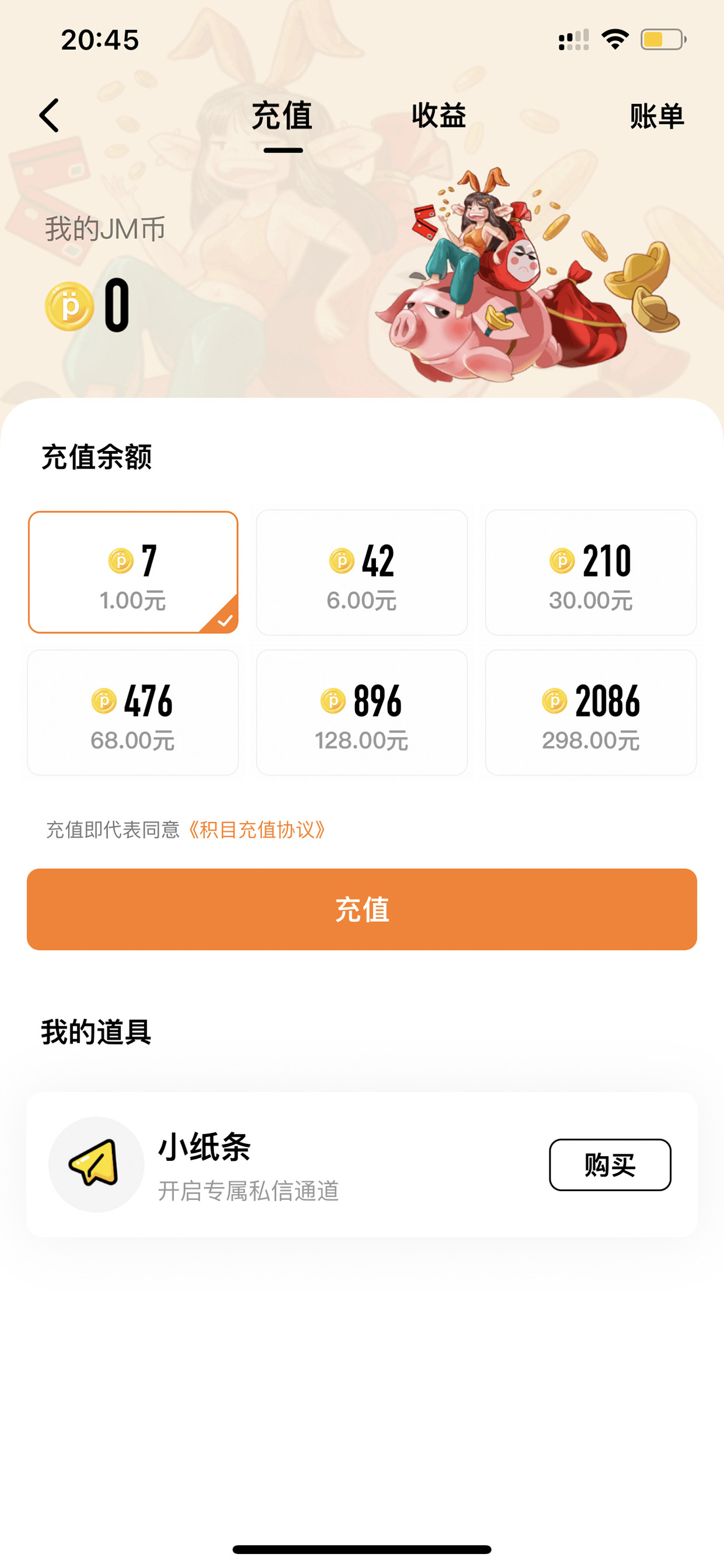This screenshot has height=1568, width=724.
Task: Select the 7 coins for 1.00元 option
Action: tap(133, 572)
